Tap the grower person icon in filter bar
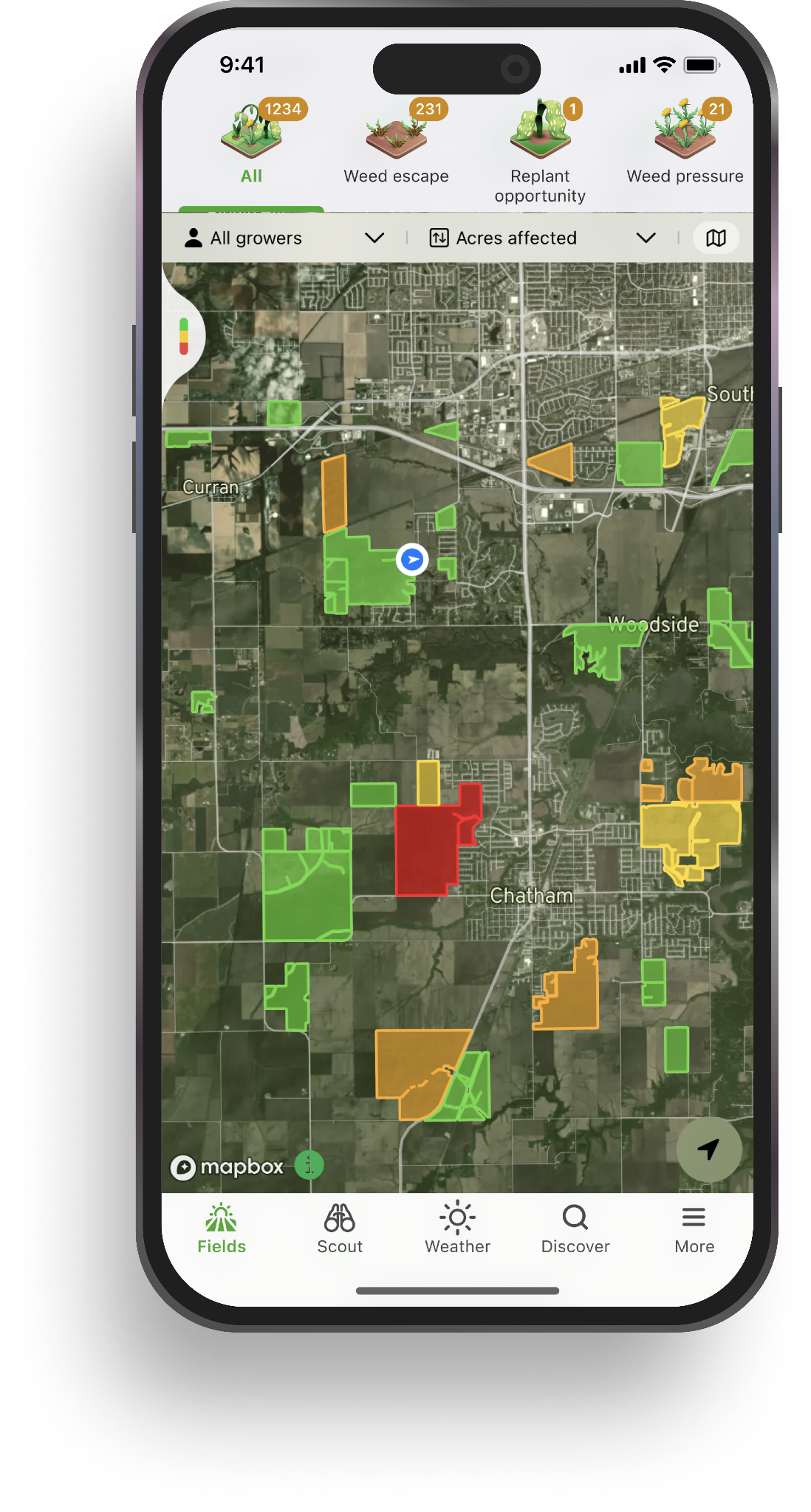This screenshot has width=811, height=1512. point(194,238)
